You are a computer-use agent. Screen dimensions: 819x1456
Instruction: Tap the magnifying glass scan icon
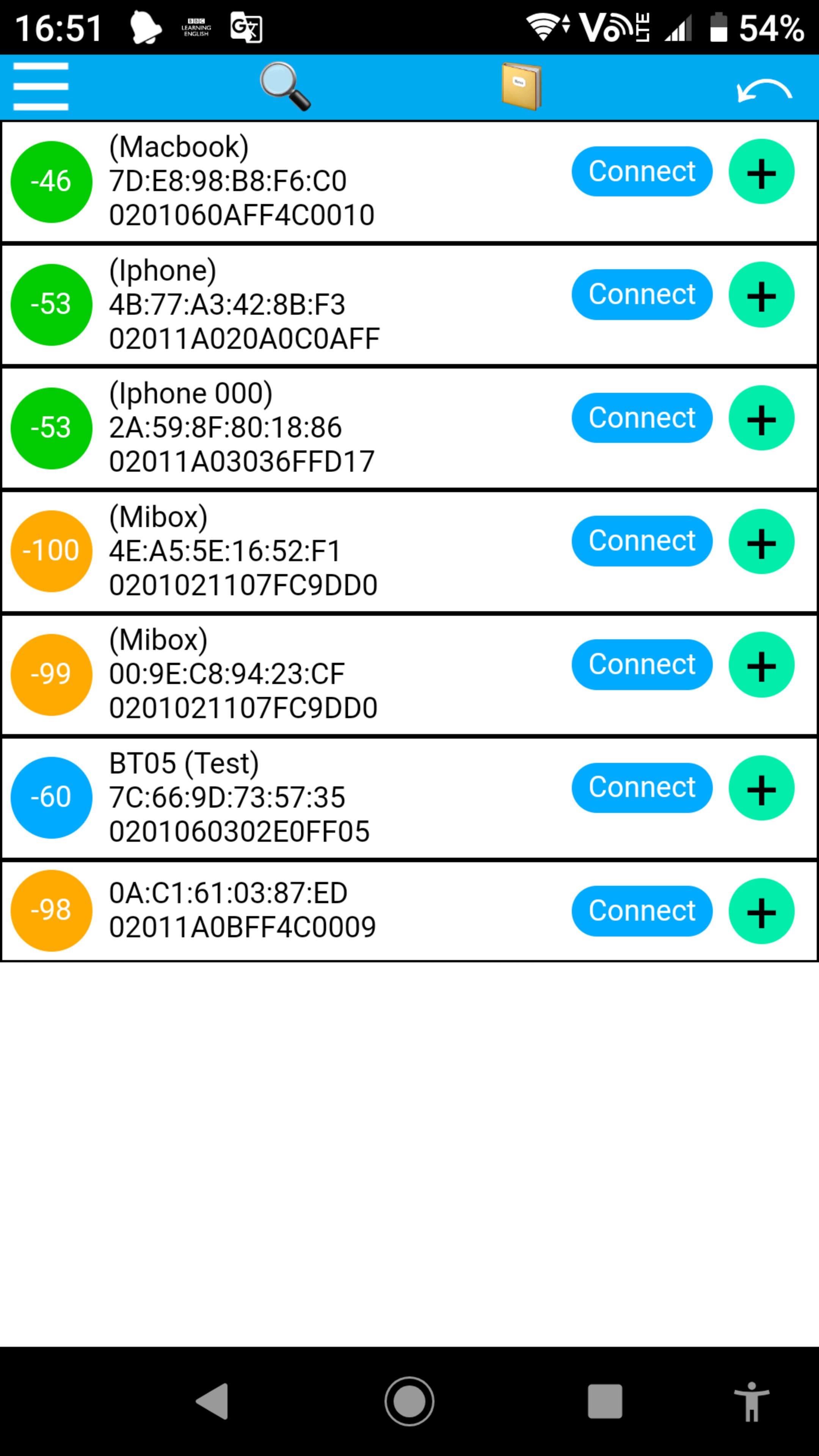point(285,86)
